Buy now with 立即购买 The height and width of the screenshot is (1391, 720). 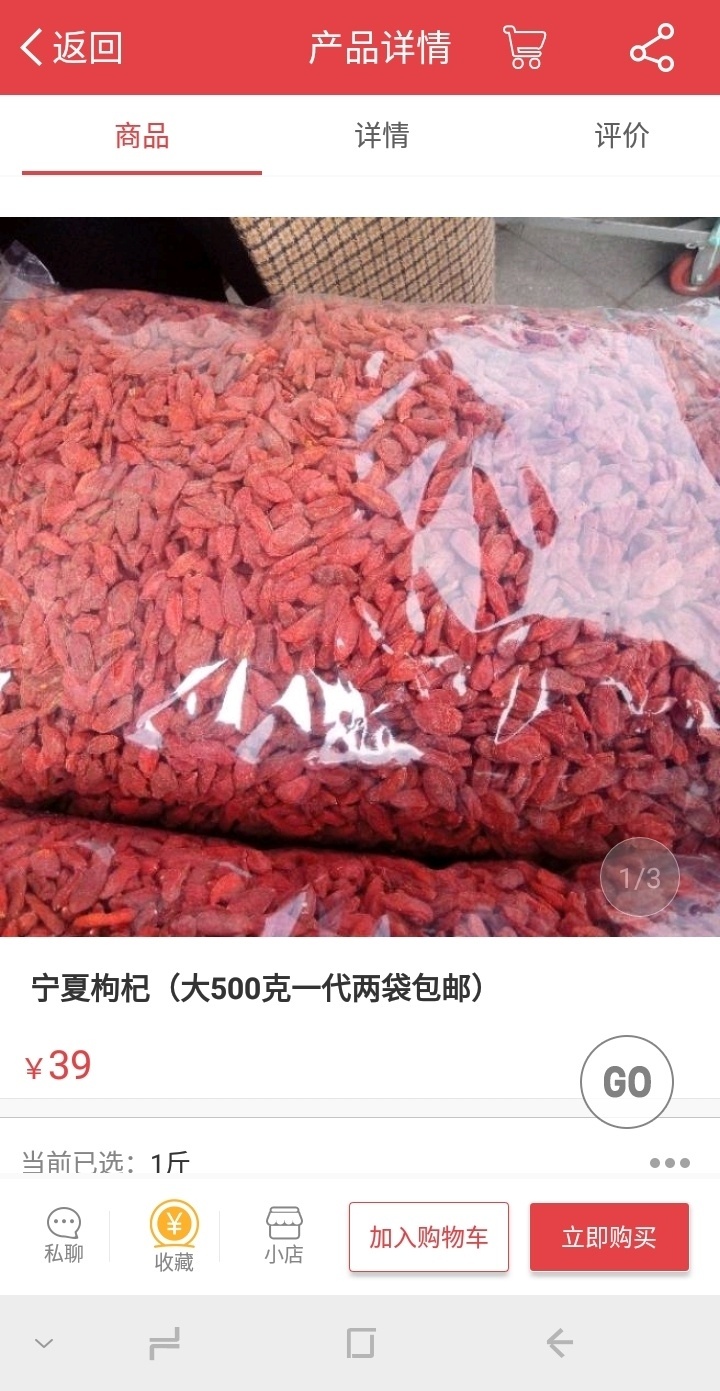(609, 1237)
